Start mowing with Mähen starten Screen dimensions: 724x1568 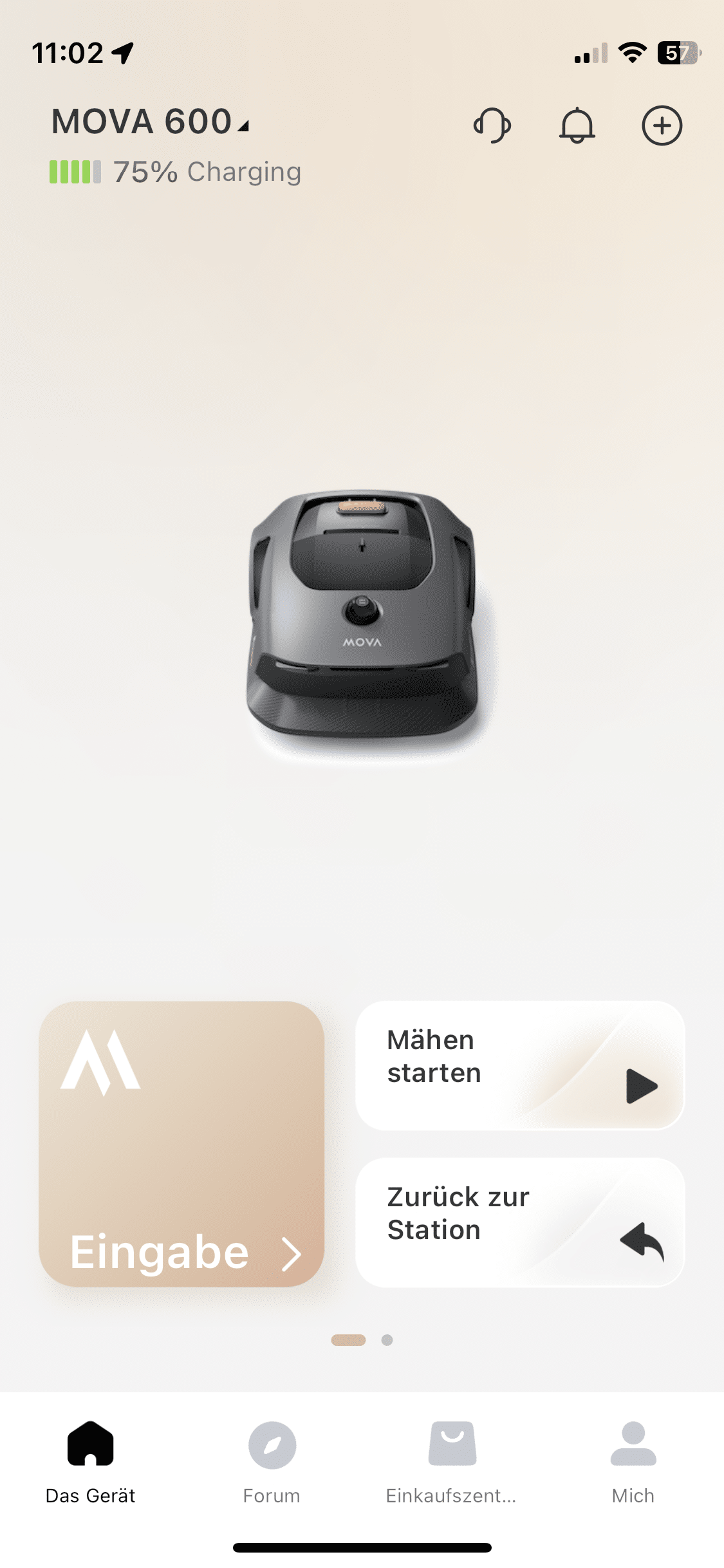point(520,1065)
